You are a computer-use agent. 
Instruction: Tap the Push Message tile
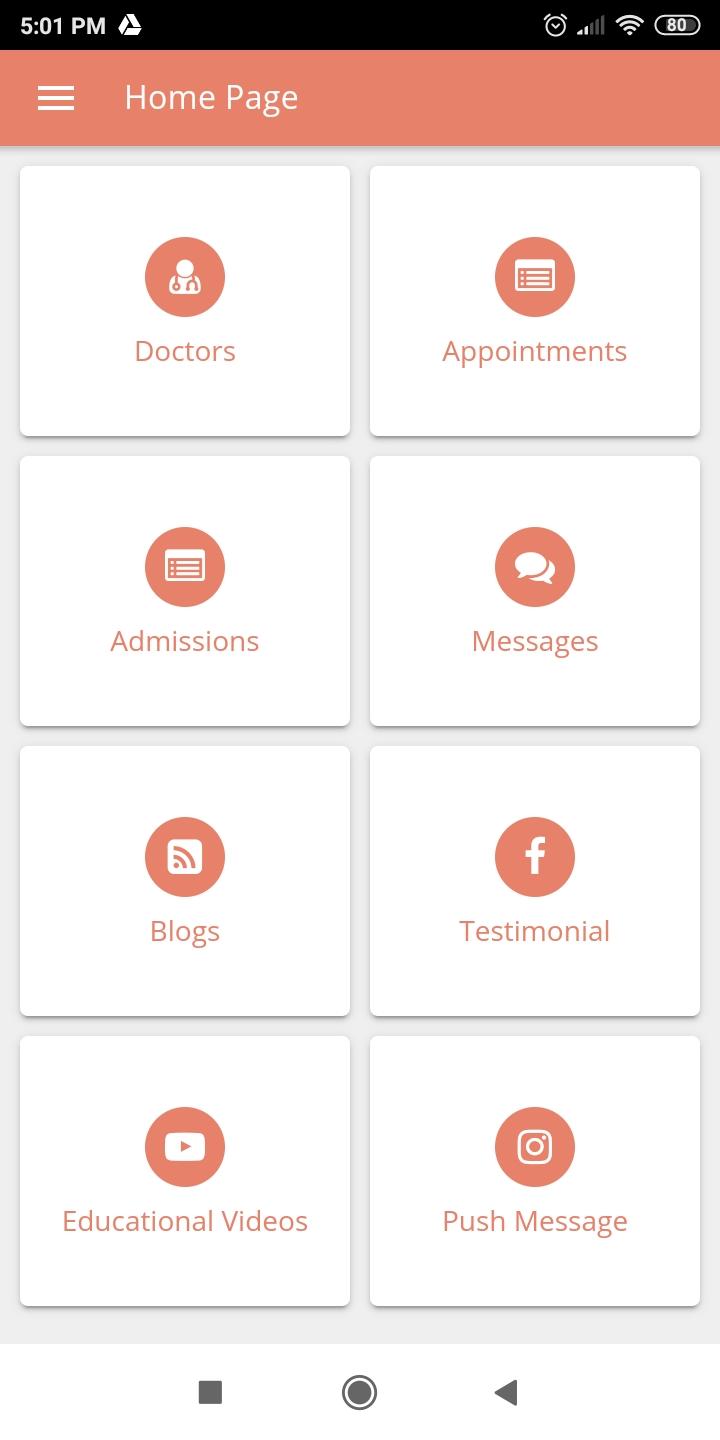[535, 1171]
